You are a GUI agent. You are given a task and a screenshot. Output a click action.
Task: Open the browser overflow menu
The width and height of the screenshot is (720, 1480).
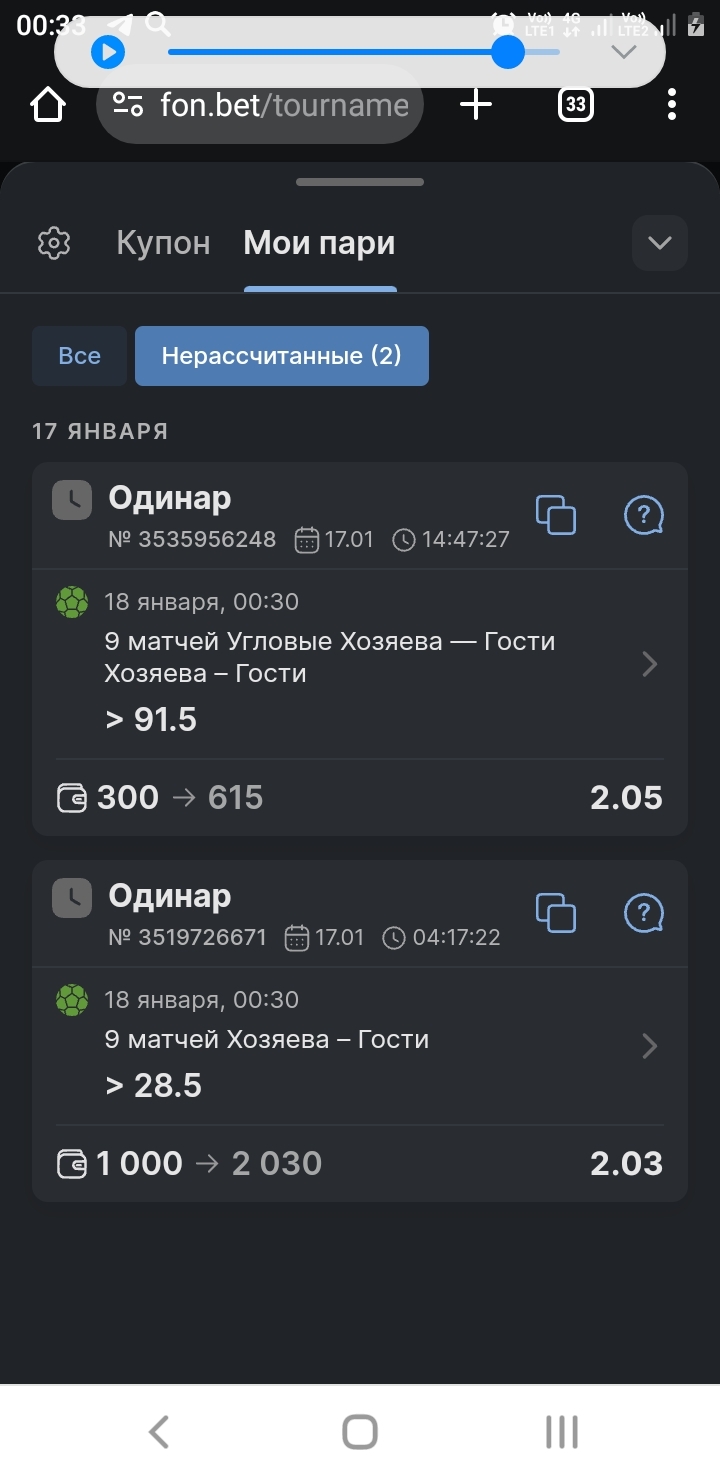tap(672, 105)
